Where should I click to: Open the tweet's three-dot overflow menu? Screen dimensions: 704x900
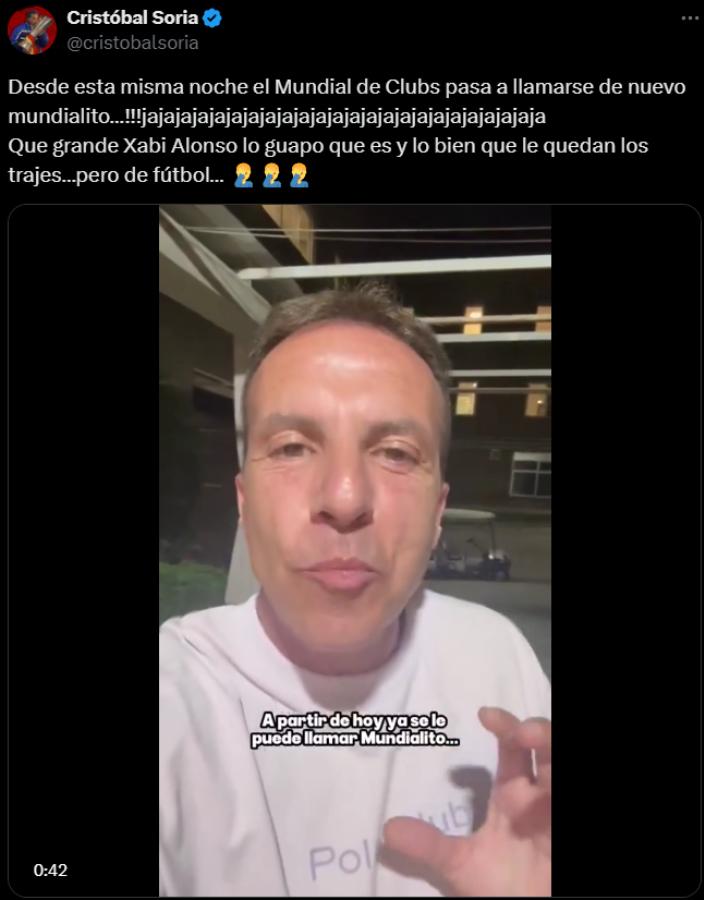690,18
